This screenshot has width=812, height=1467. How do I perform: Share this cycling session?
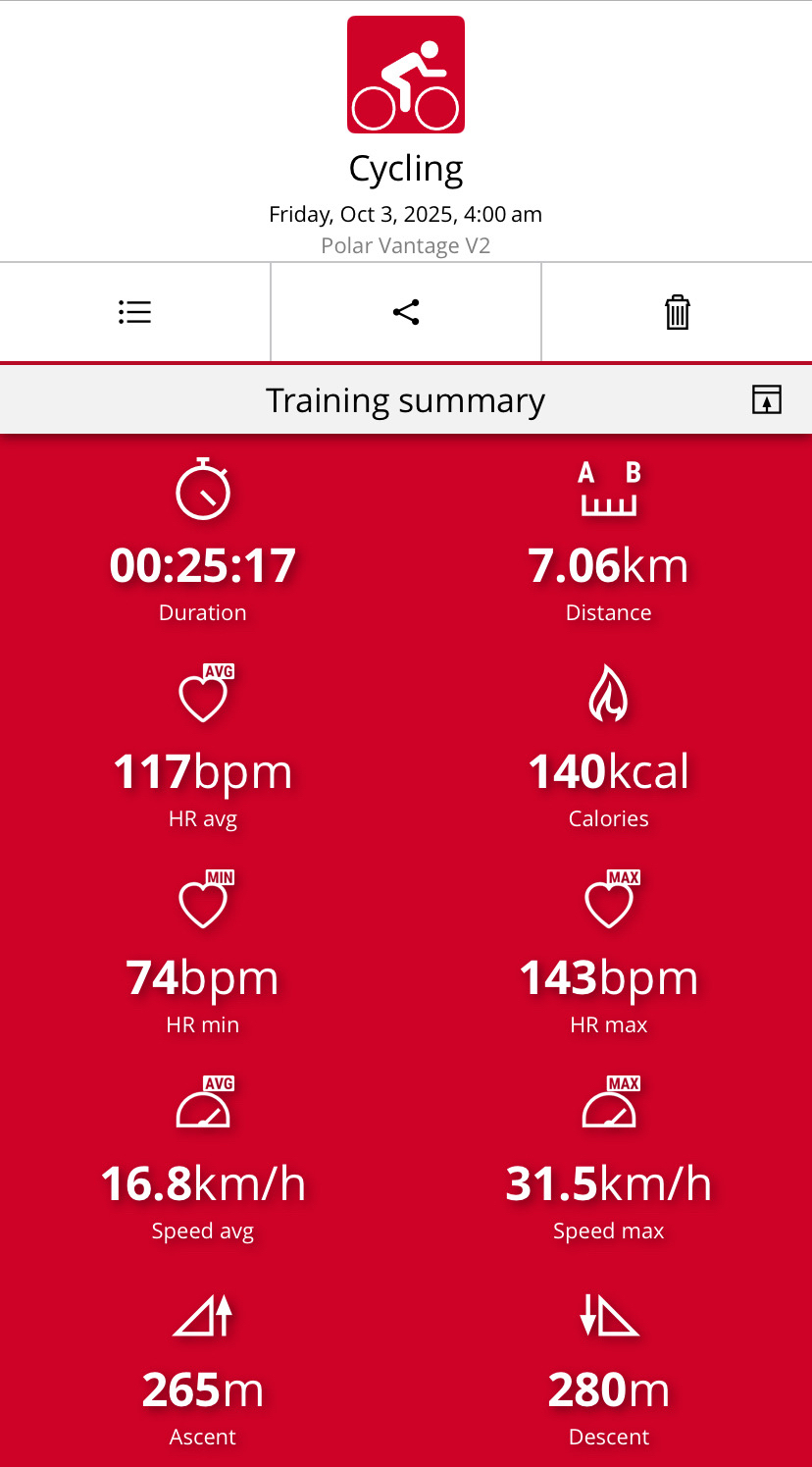tap(405, 312)
